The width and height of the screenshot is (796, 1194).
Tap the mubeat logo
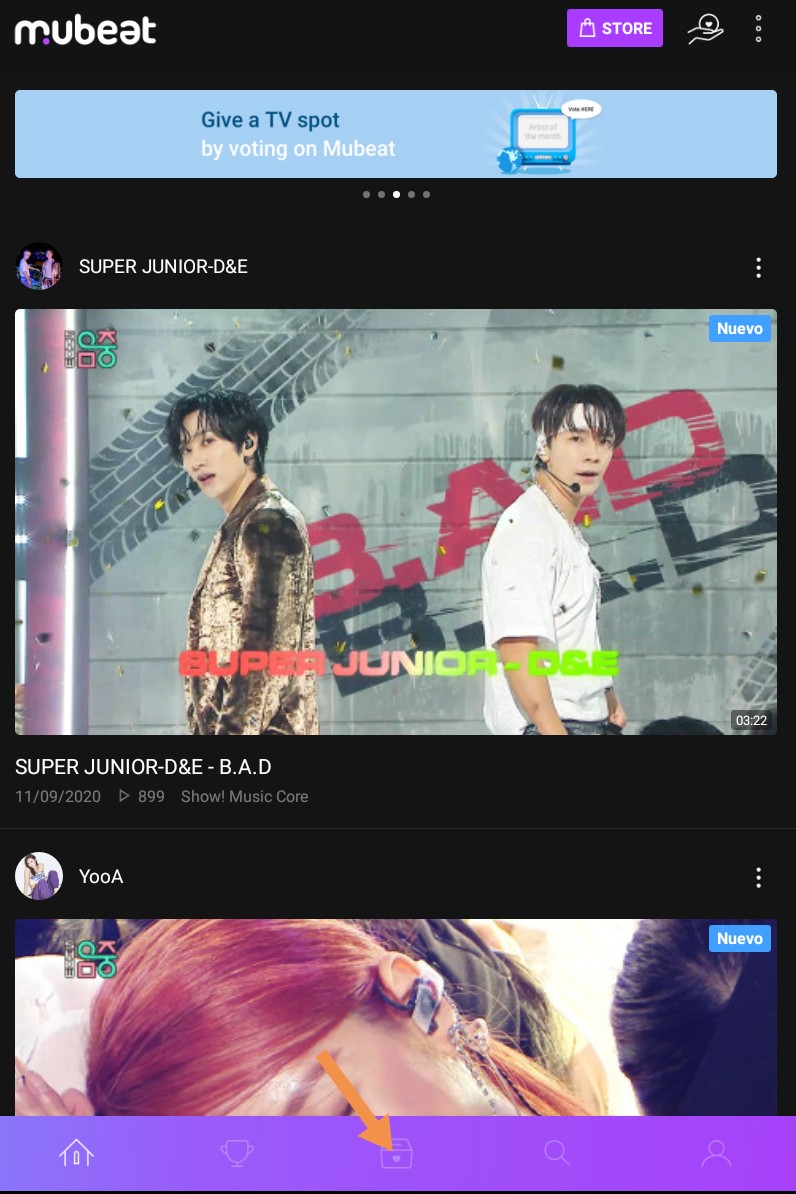tap(86, 30)
